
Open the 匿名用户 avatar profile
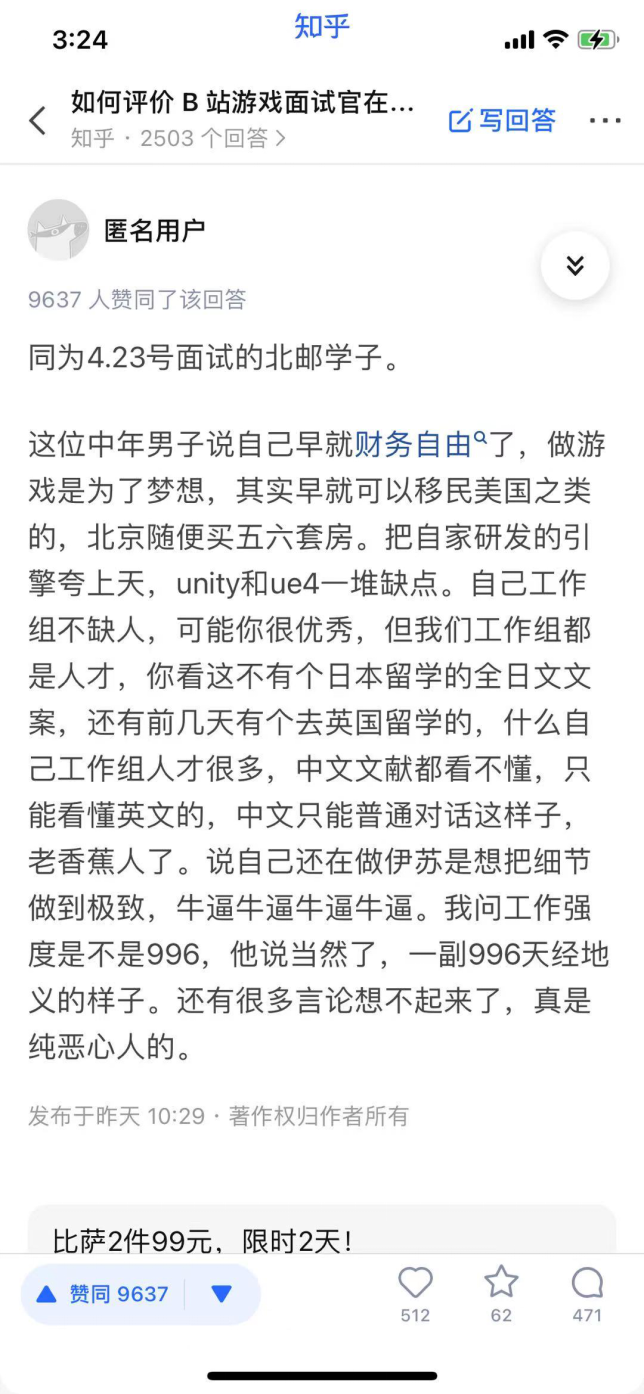pyautogui.click(x=58, y=230)
